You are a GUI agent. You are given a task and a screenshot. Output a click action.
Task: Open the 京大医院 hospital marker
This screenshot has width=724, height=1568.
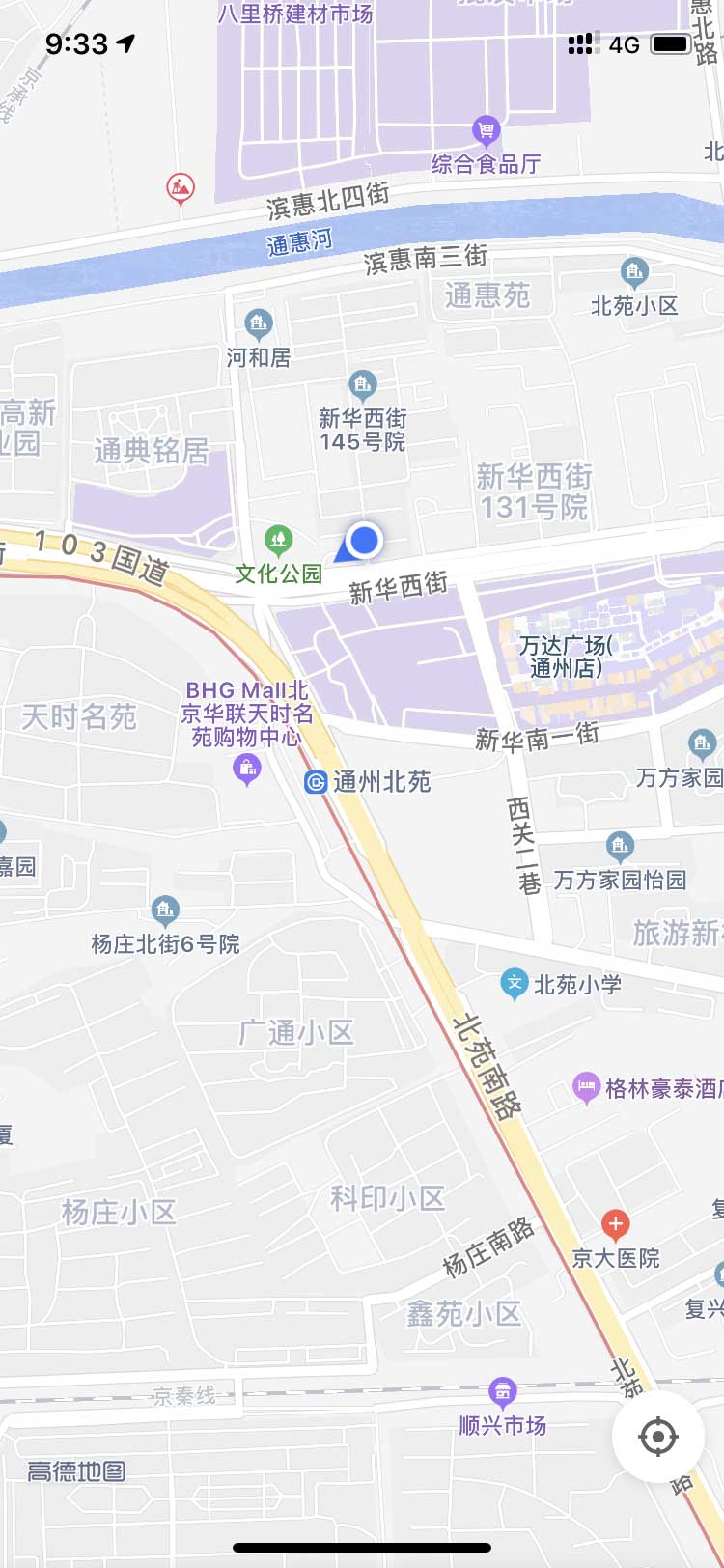615,1224
